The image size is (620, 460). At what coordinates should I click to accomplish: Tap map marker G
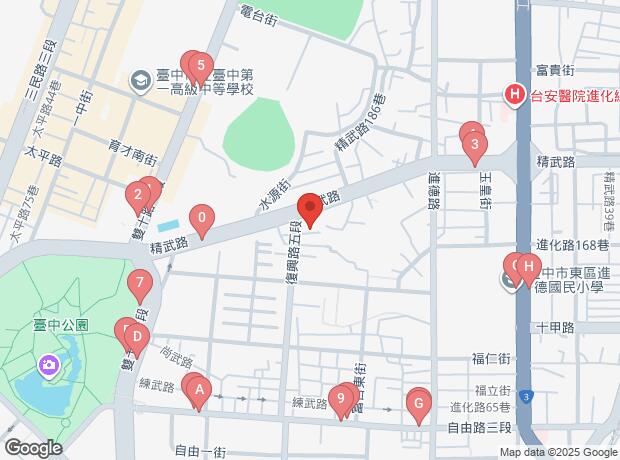pos(419,403)
